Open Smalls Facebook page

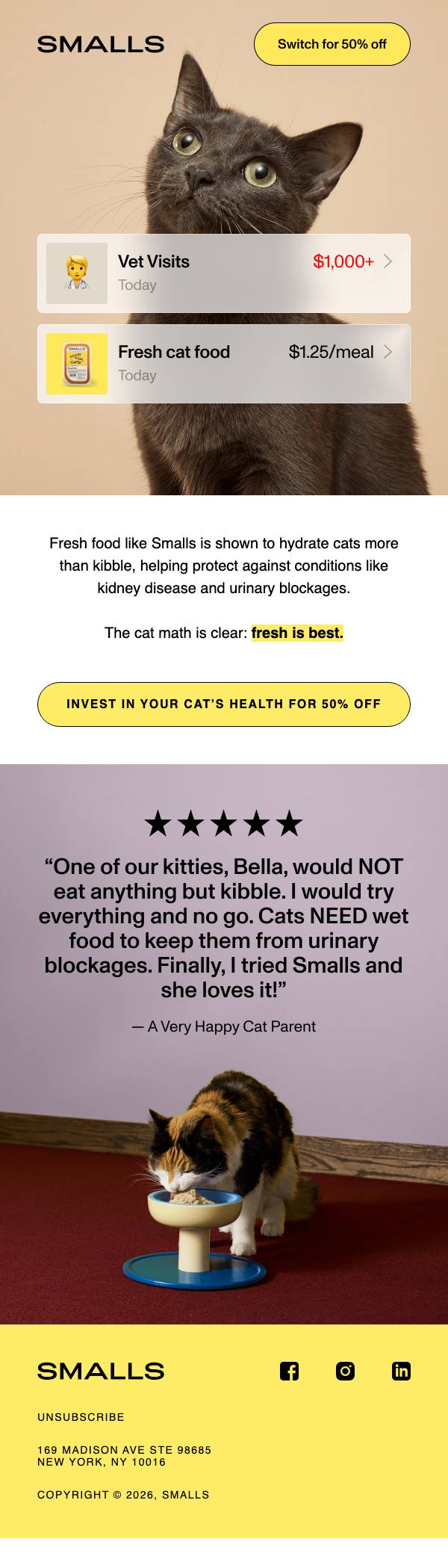tap(289, 1371)
